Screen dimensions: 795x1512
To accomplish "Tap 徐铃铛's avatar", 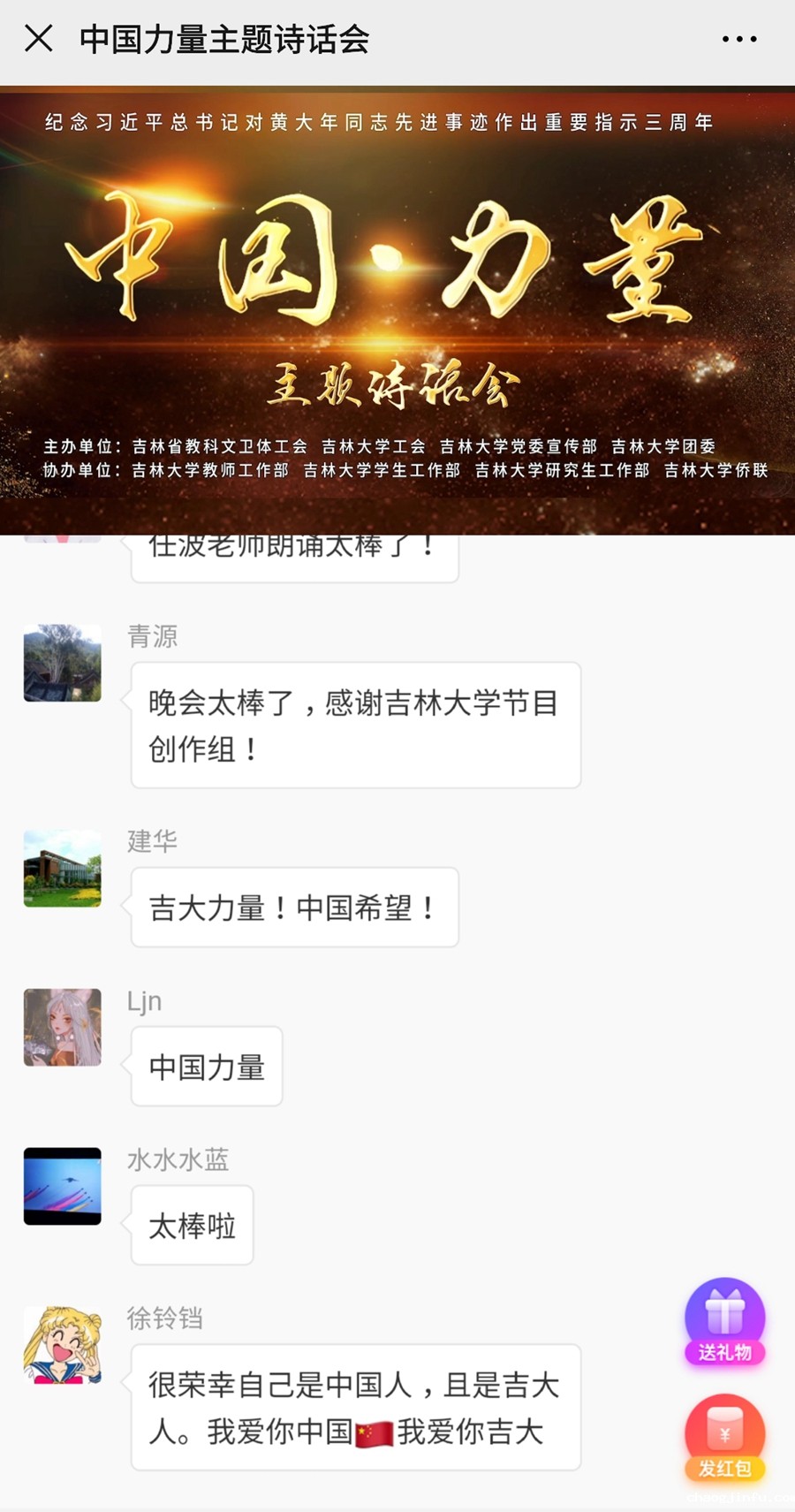I will pyautogui.click(x=62, y=1345).
